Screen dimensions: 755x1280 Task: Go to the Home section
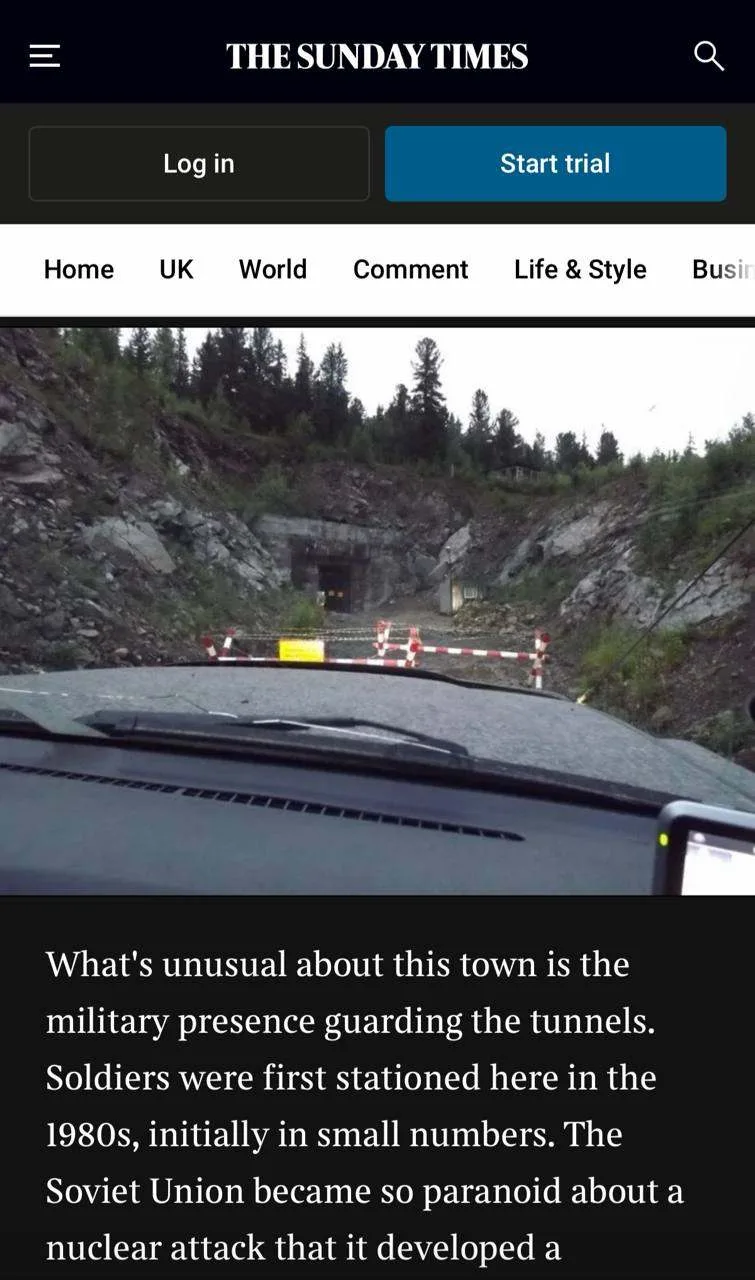pos(79,270)
